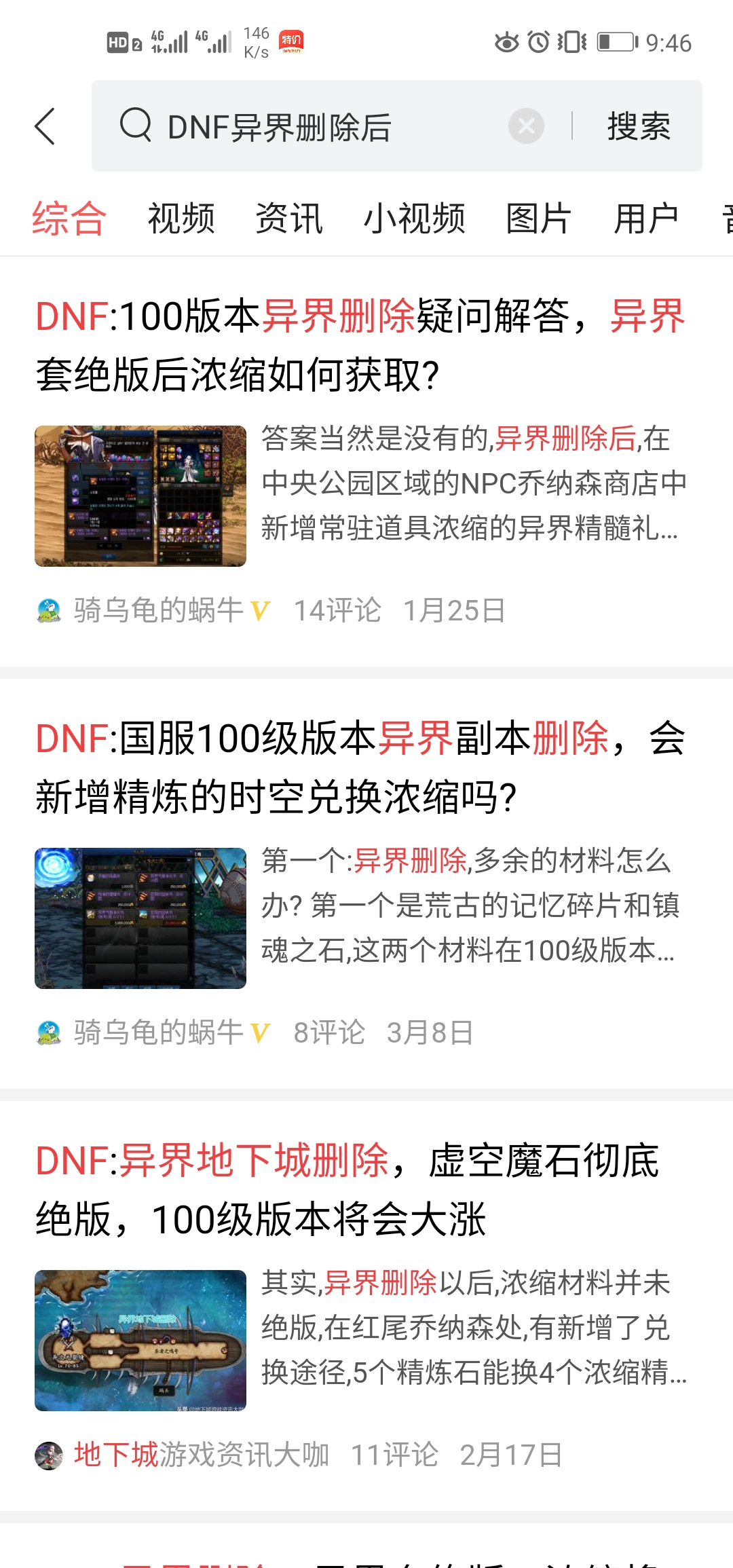
Task: Tap the magnifier icon in the search bar
Action: (135, 126)
